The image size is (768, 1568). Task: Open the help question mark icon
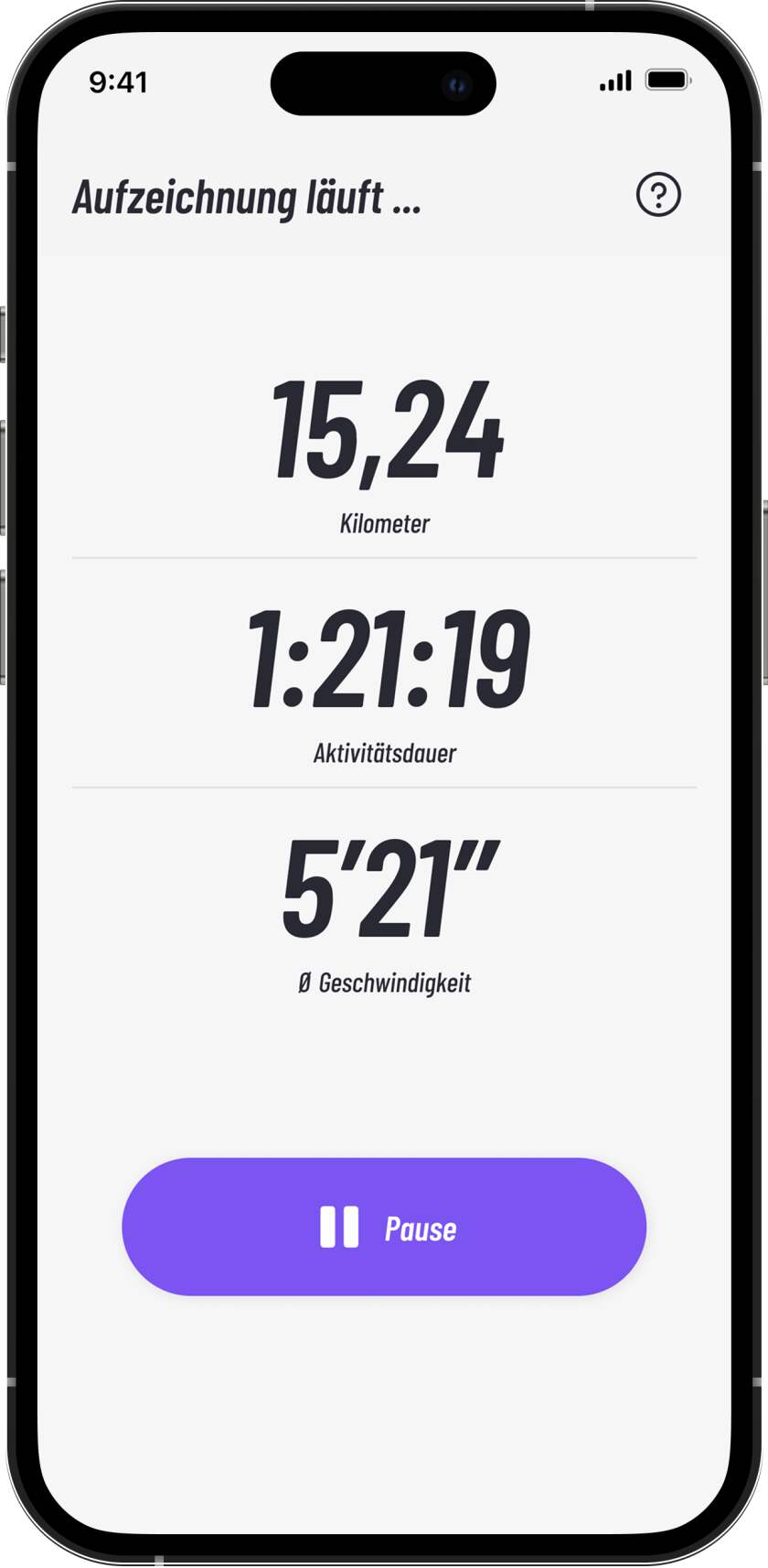click(x=658, y=194)
